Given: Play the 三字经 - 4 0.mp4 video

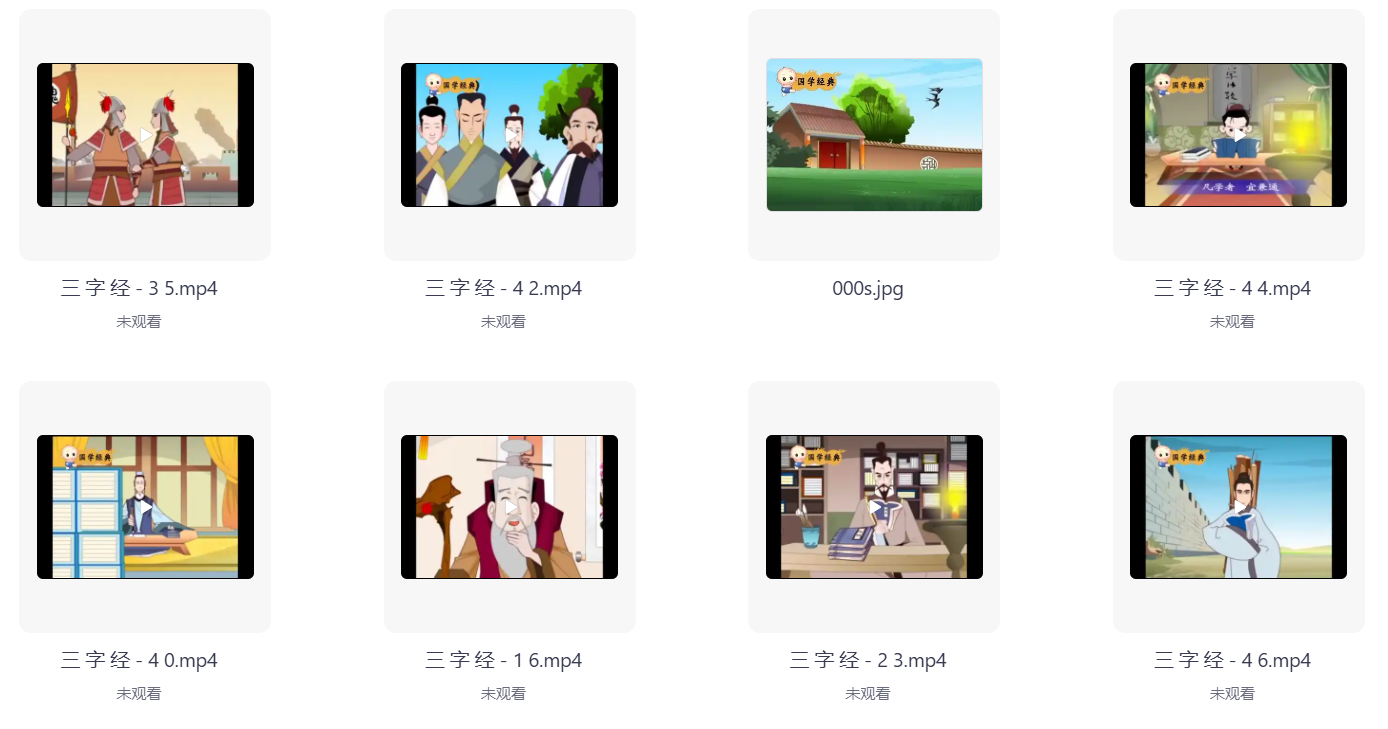Looking at the screenshot, I should tap(145, 507).
